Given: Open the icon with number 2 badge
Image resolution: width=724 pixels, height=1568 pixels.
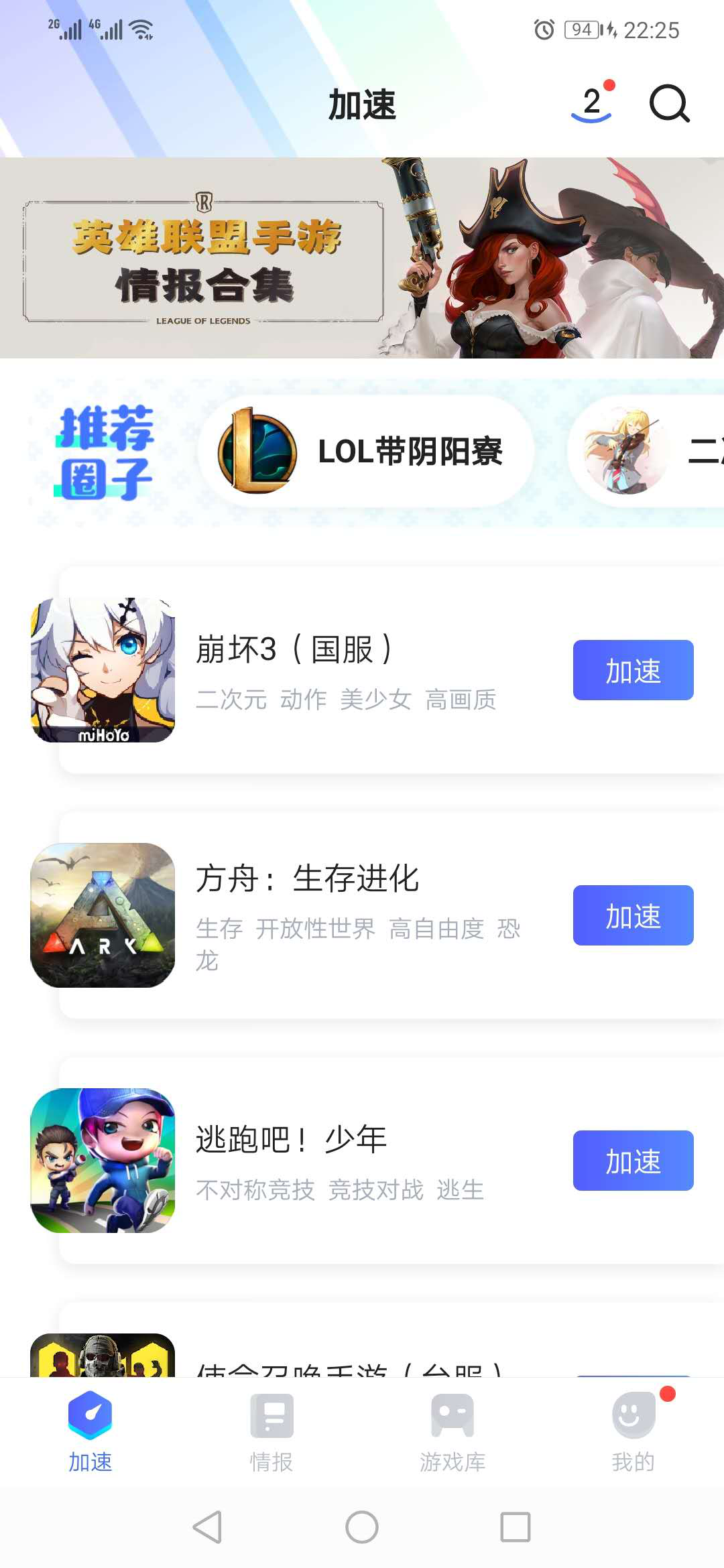Looking at the screenshot, I should [x=592, y=104].
